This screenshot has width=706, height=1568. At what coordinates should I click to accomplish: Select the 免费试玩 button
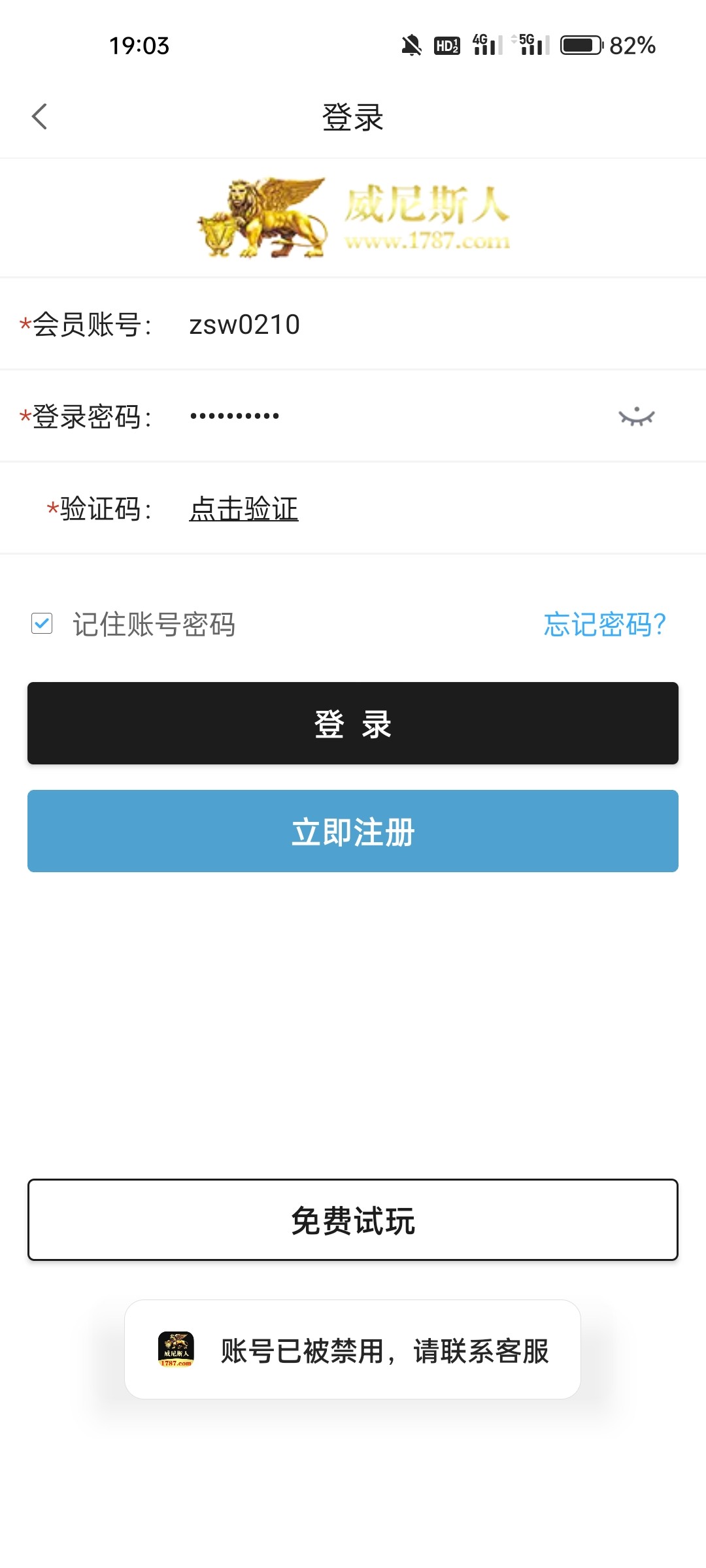point(353,1220)
